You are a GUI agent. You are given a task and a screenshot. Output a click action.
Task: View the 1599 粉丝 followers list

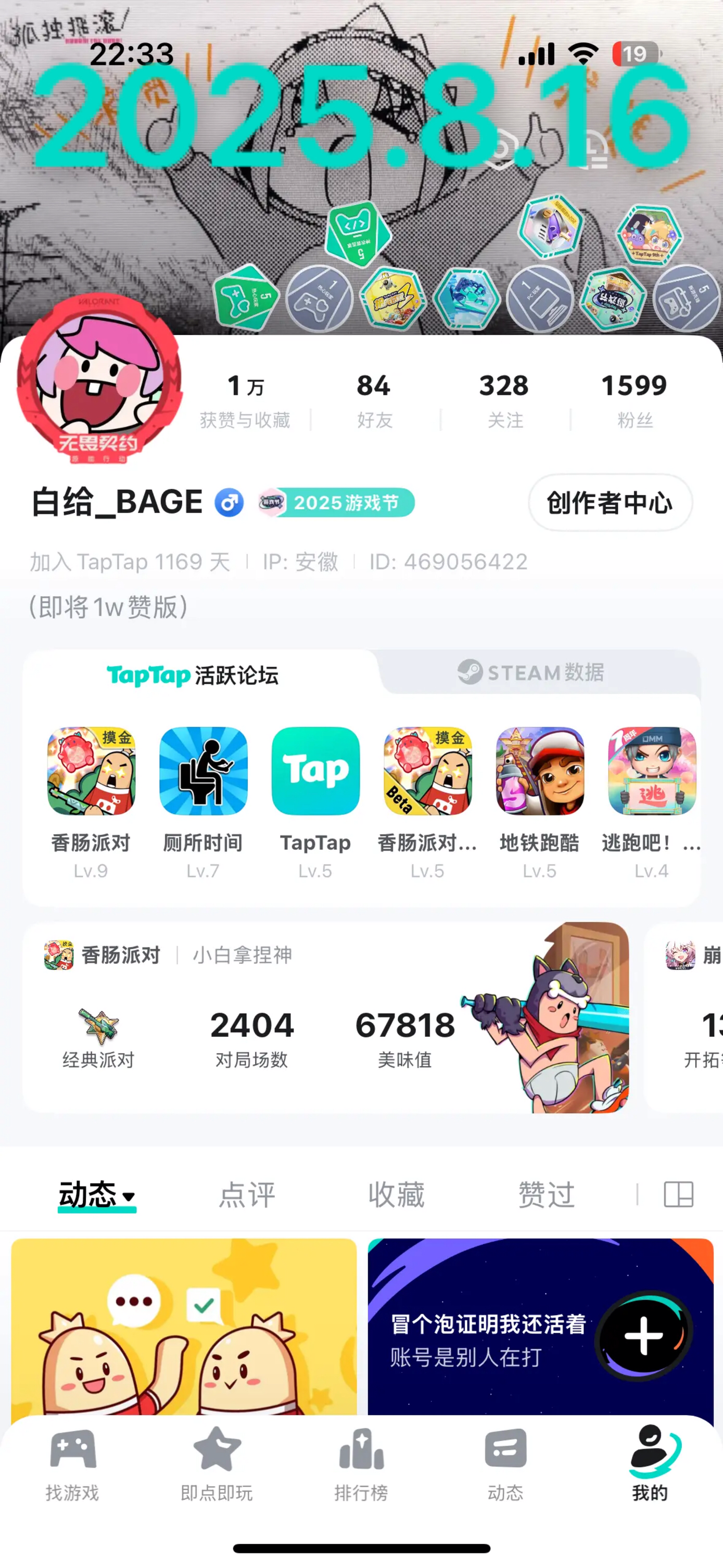tap(634, 400)
